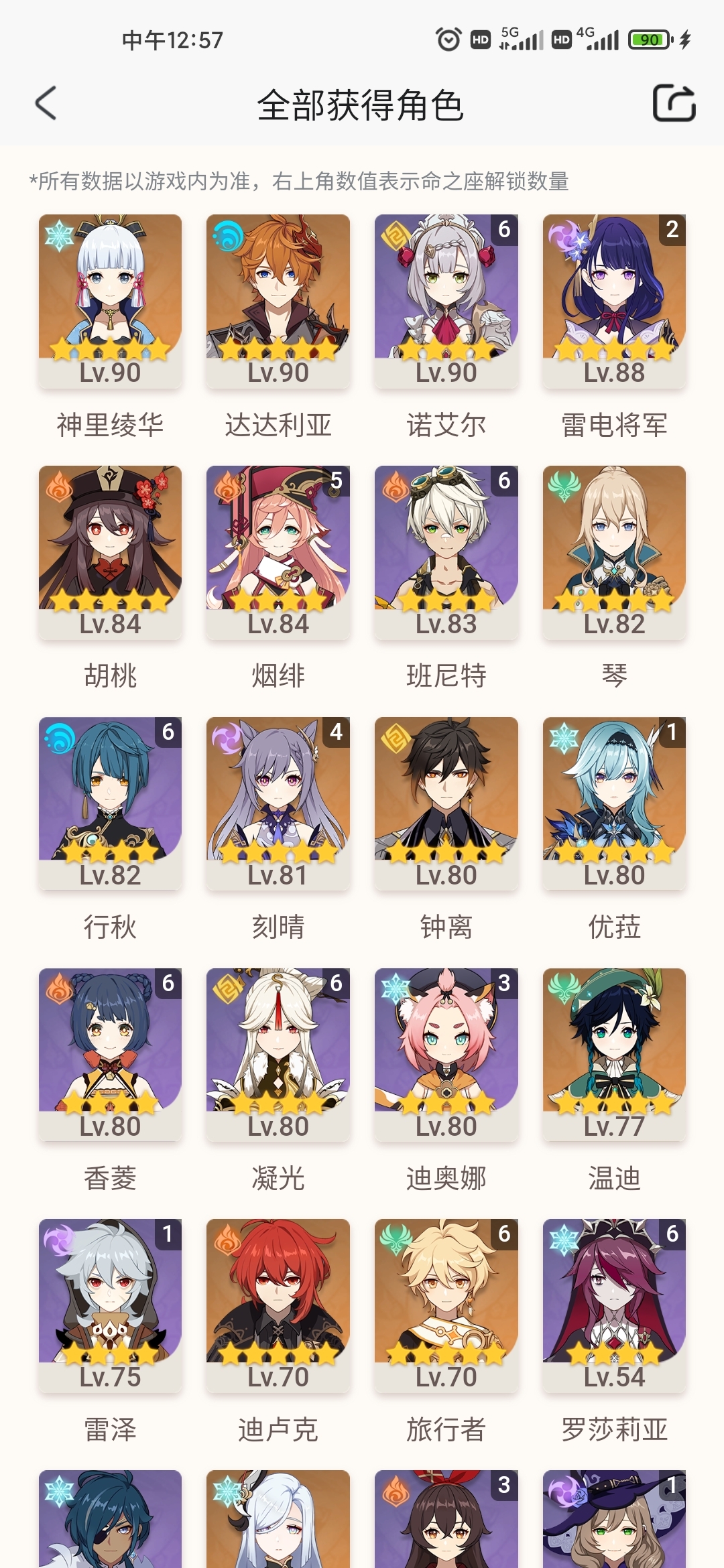
Task: Tap the 迪卢克 character card
Action: (278, 1307)
